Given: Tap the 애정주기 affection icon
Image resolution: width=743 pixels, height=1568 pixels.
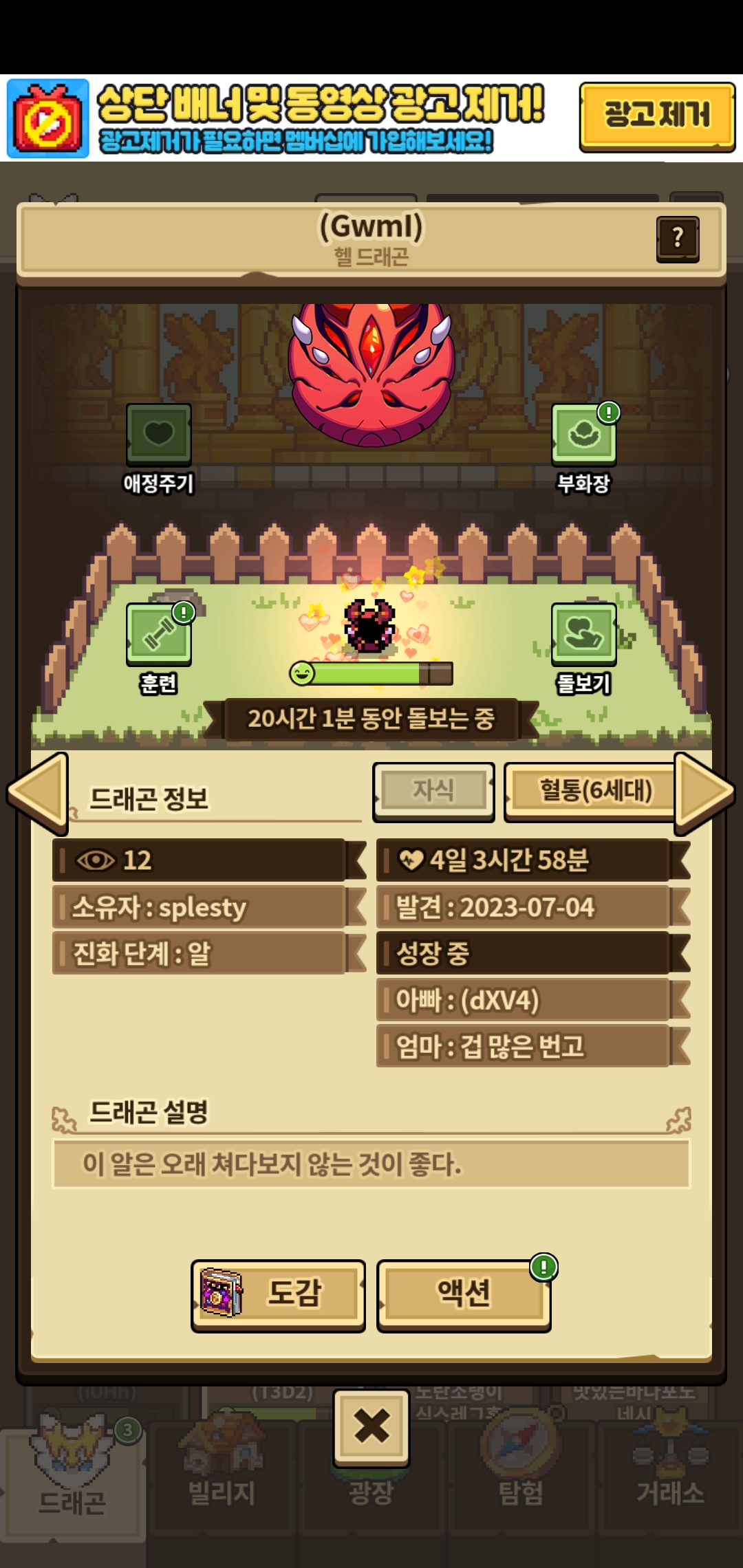Looking at the screenshot, I should (x=158, y=435).
